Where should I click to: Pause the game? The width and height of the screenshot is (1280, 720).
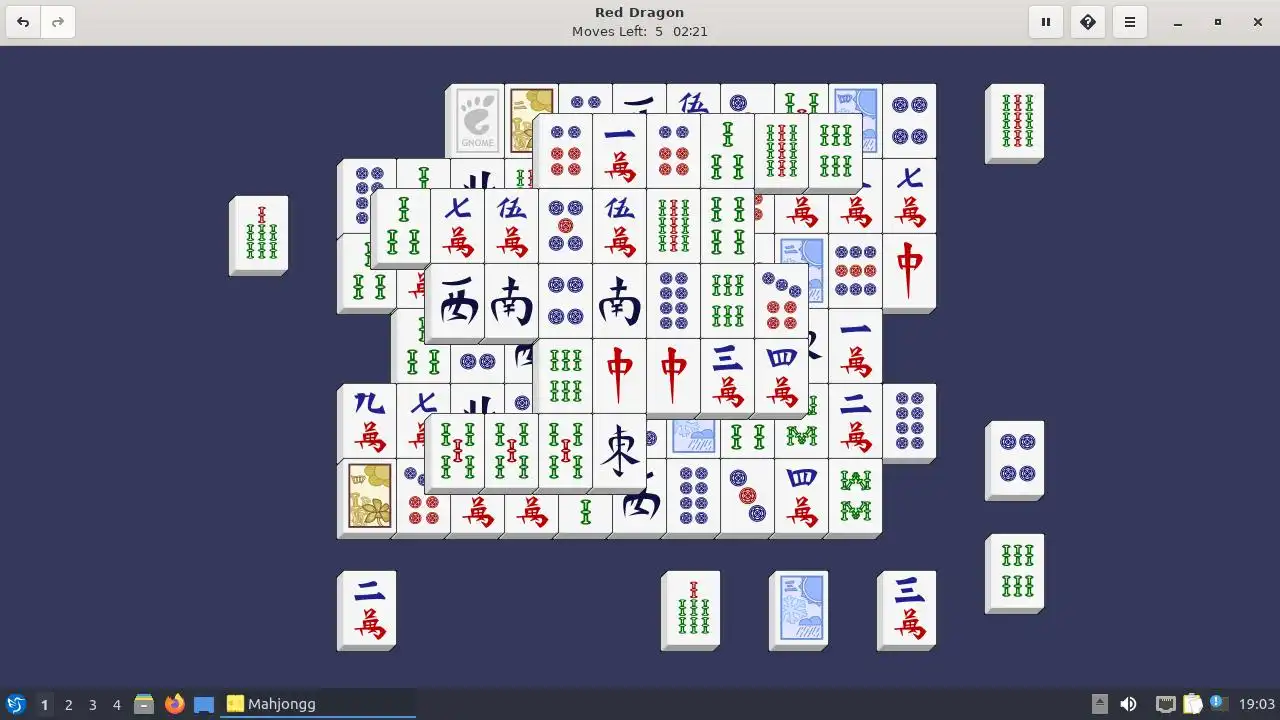click(x=1046, y=22)
